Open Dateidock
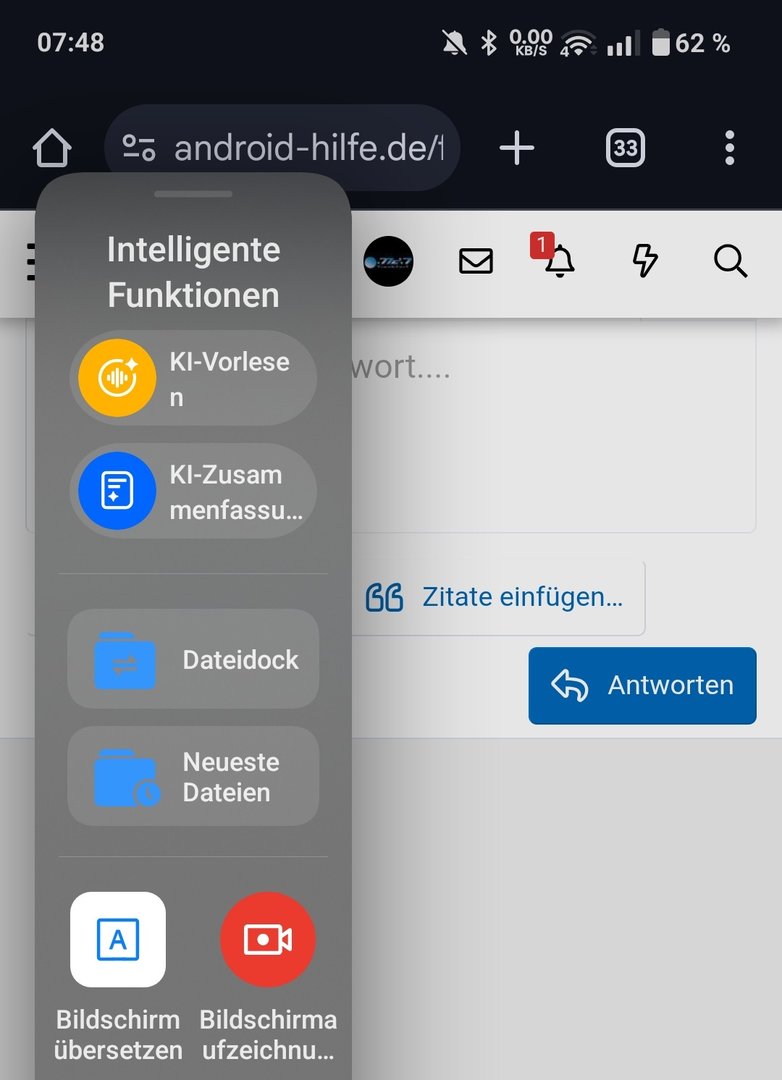782x1080 pixels. [x=193, y=660]
